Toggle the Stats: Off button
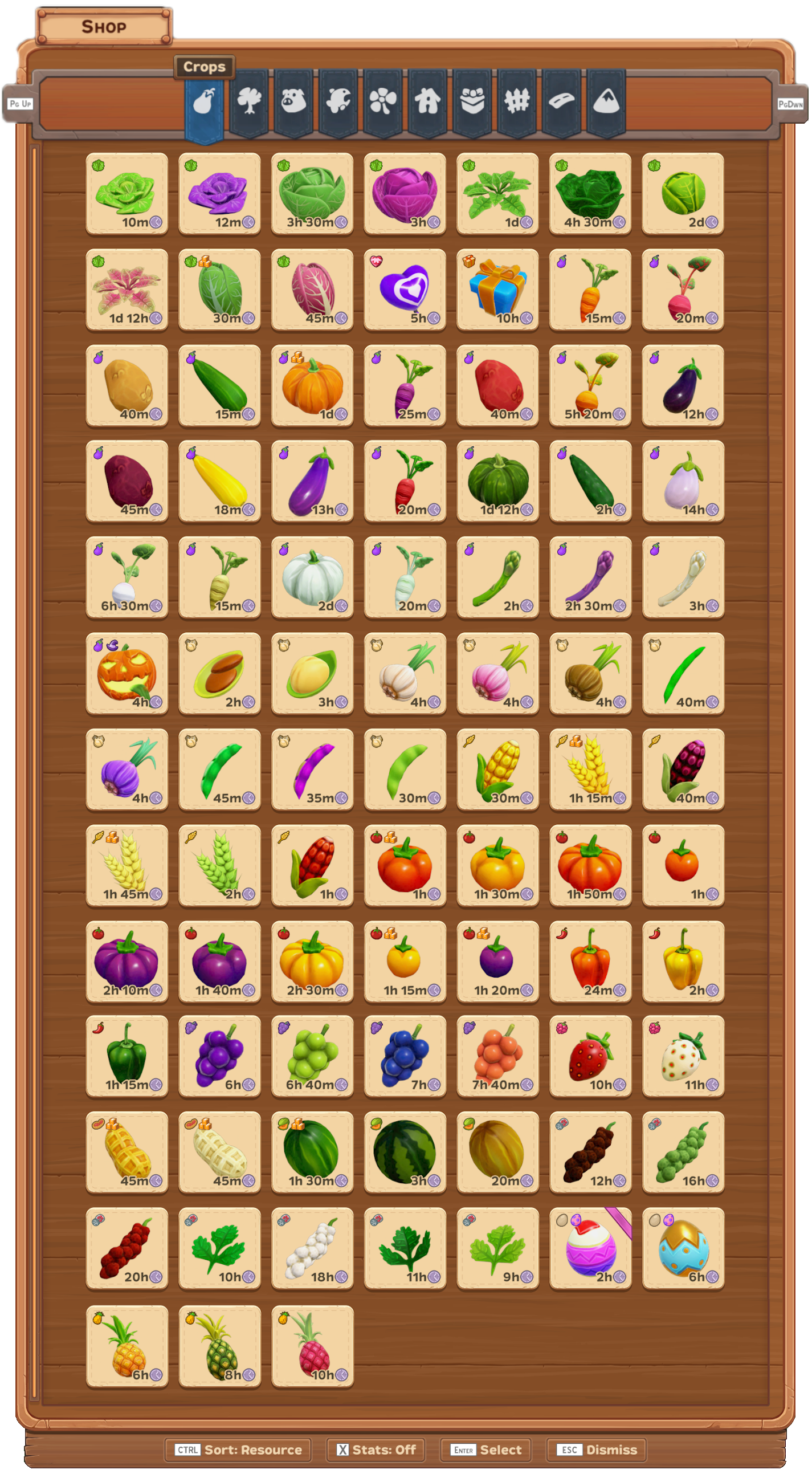812x1482 pixels. (376, 1449)
